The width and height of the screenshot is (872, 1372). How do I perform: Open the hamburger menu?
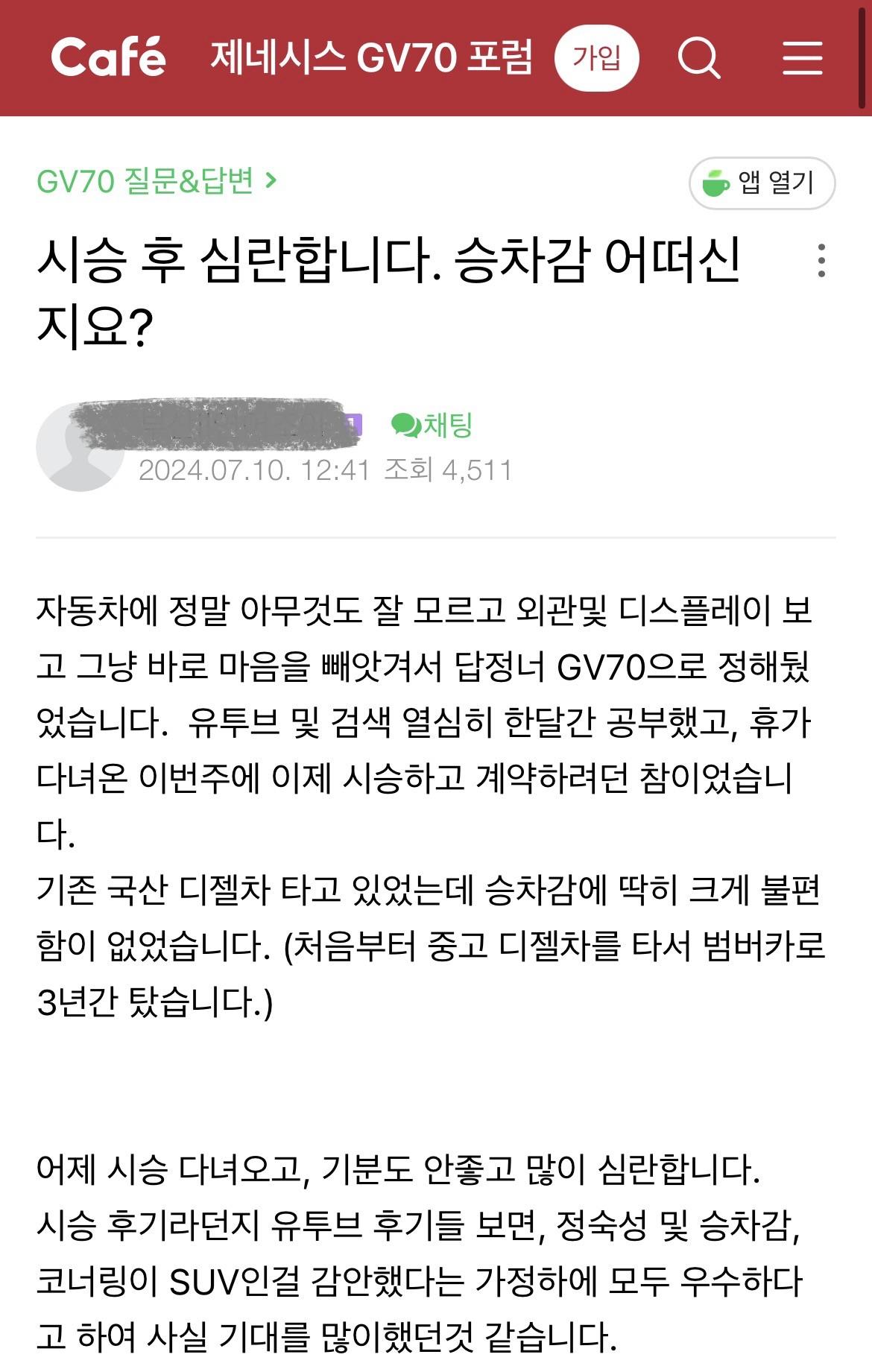802,57
